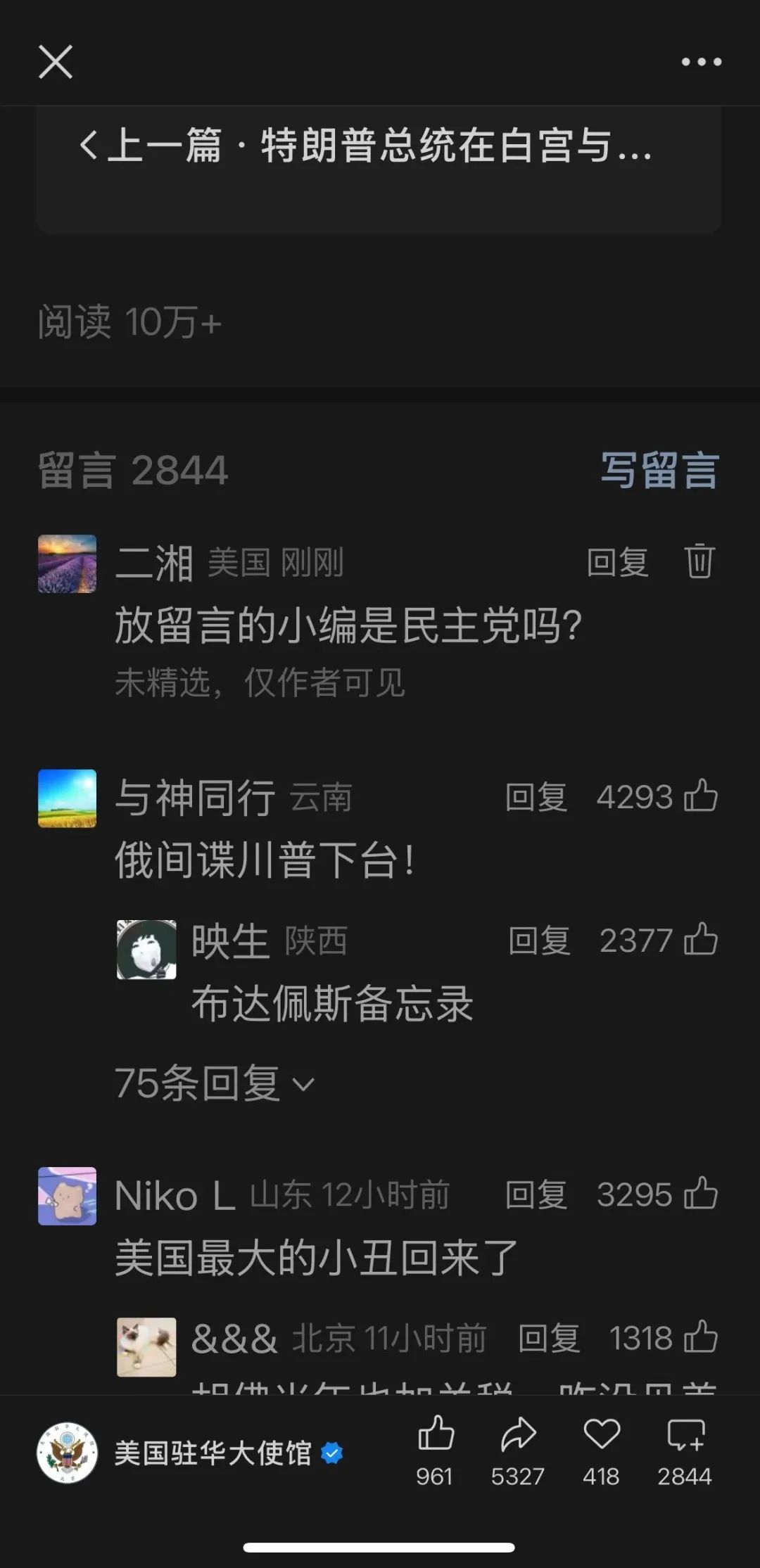
Task: Reply to 二湘's comment
Action: pos(617,563)
